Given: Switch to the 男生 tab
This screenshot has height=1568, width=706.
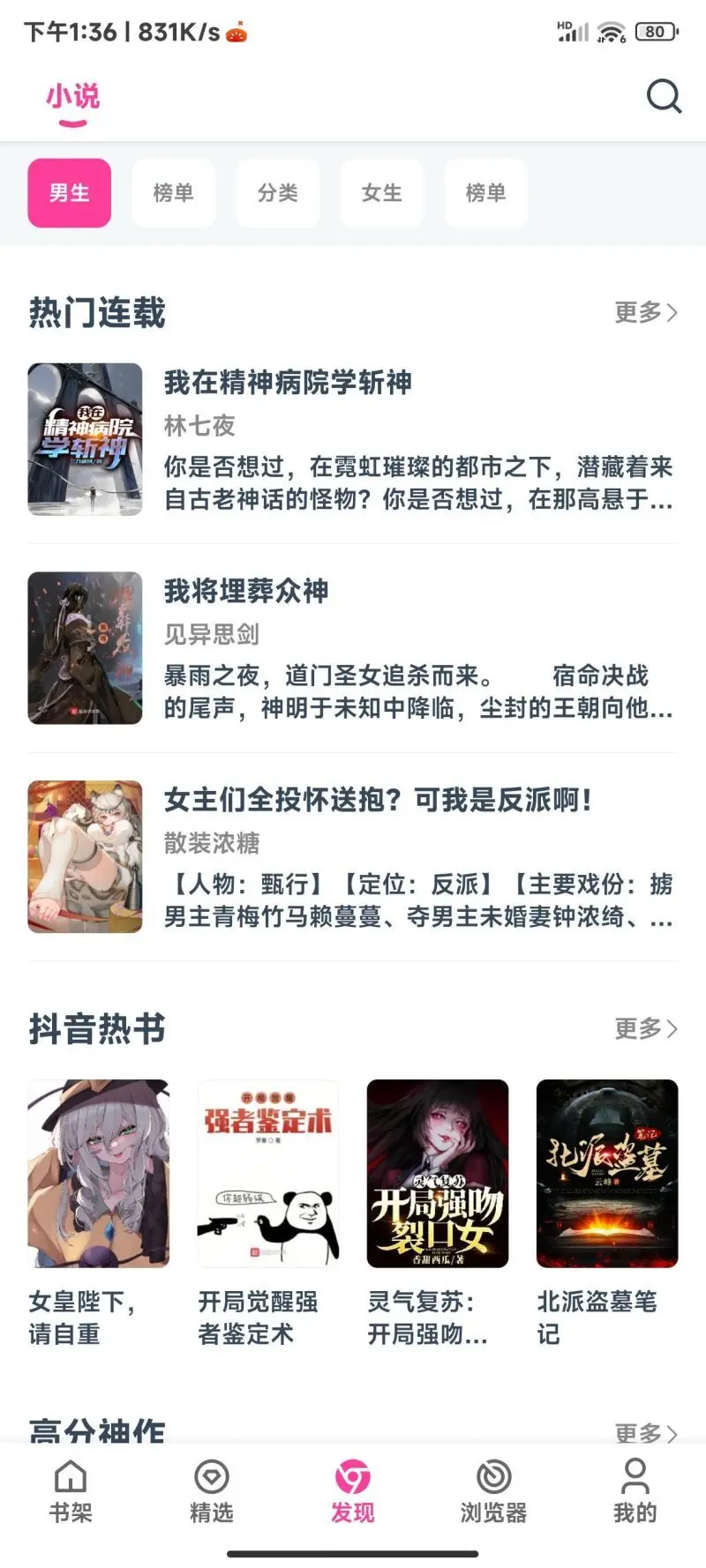Looking at the screenshot, I should 69,193.
